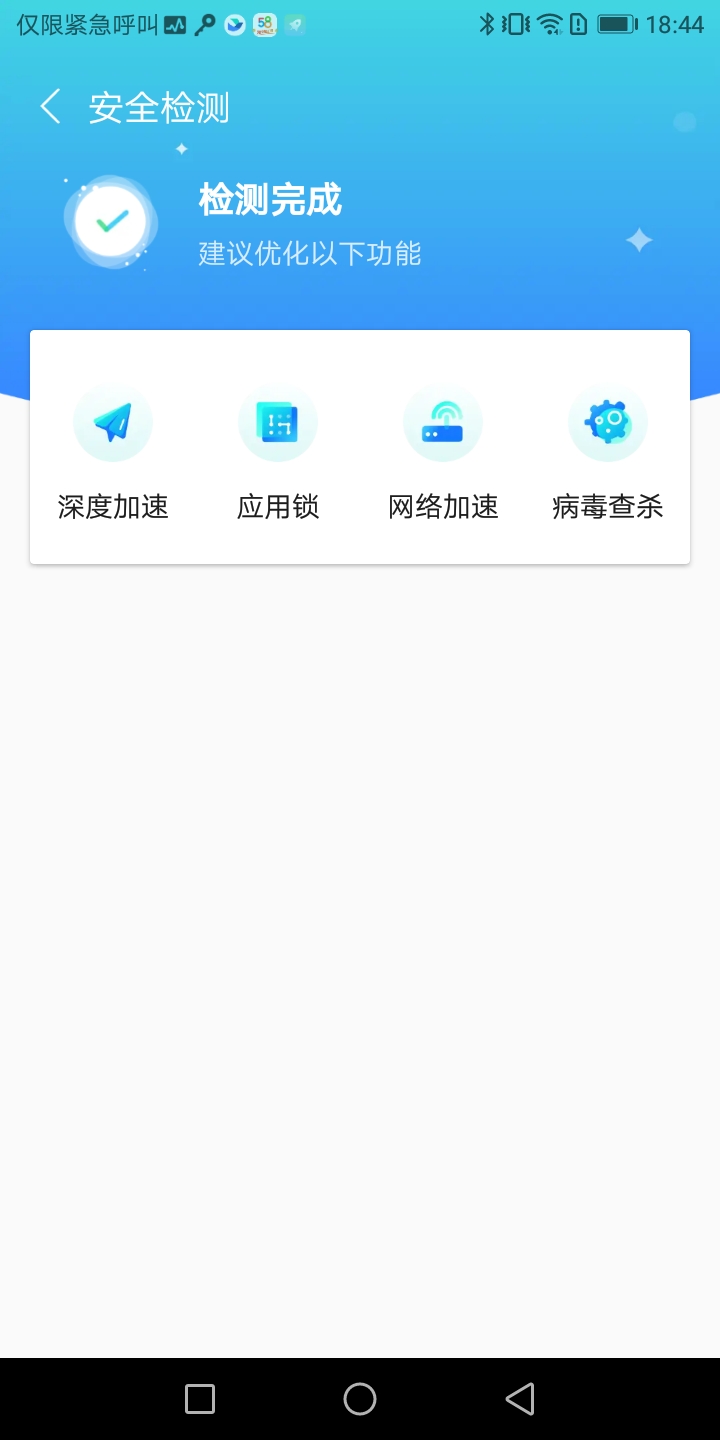720x1440 pixels.
Task: Tap the green checkmark completion badge
Action: [110, 220]
